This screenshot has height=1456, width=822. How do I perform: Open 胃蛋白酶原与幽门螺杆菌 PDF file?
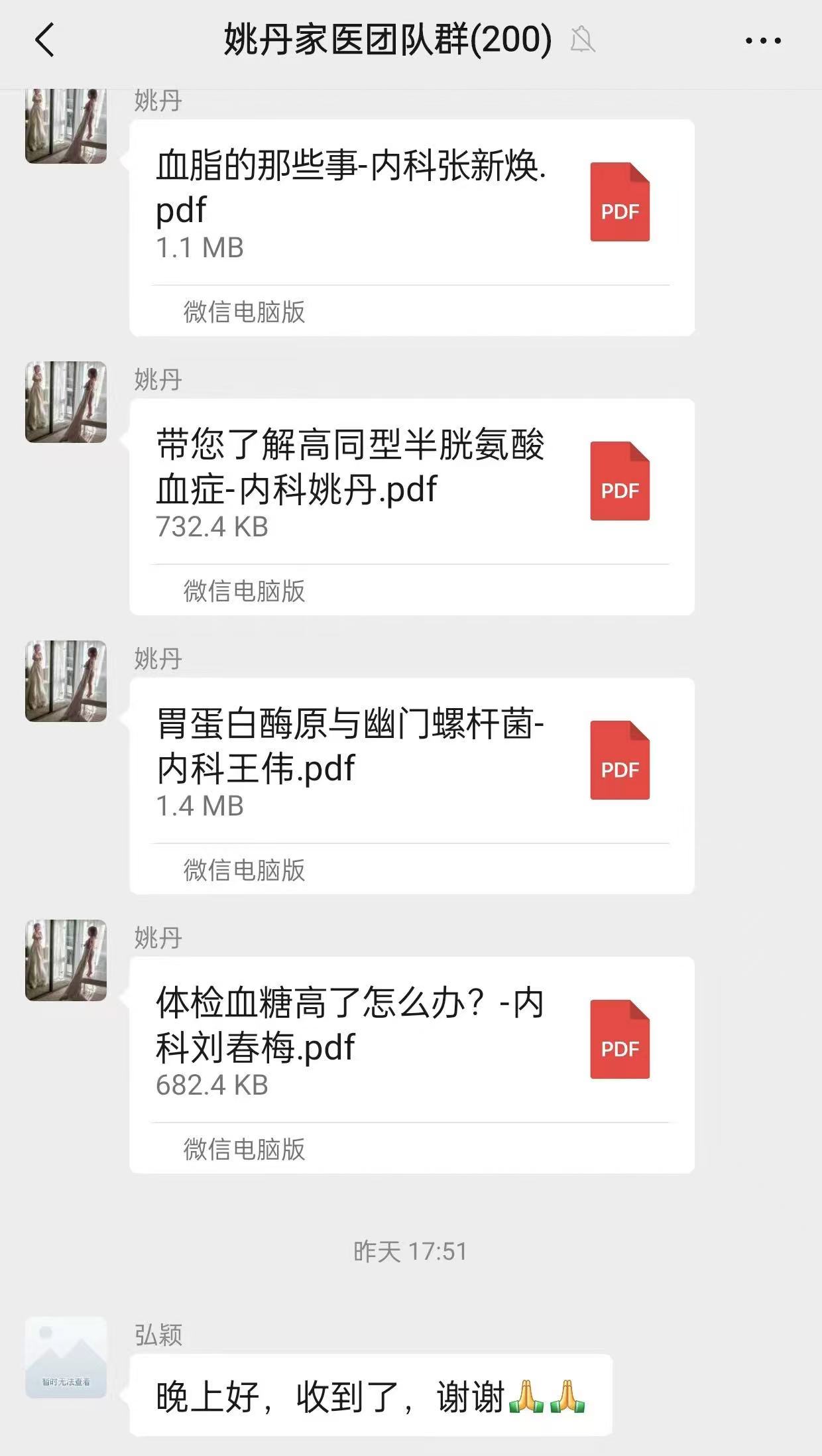tap(411, 762)
